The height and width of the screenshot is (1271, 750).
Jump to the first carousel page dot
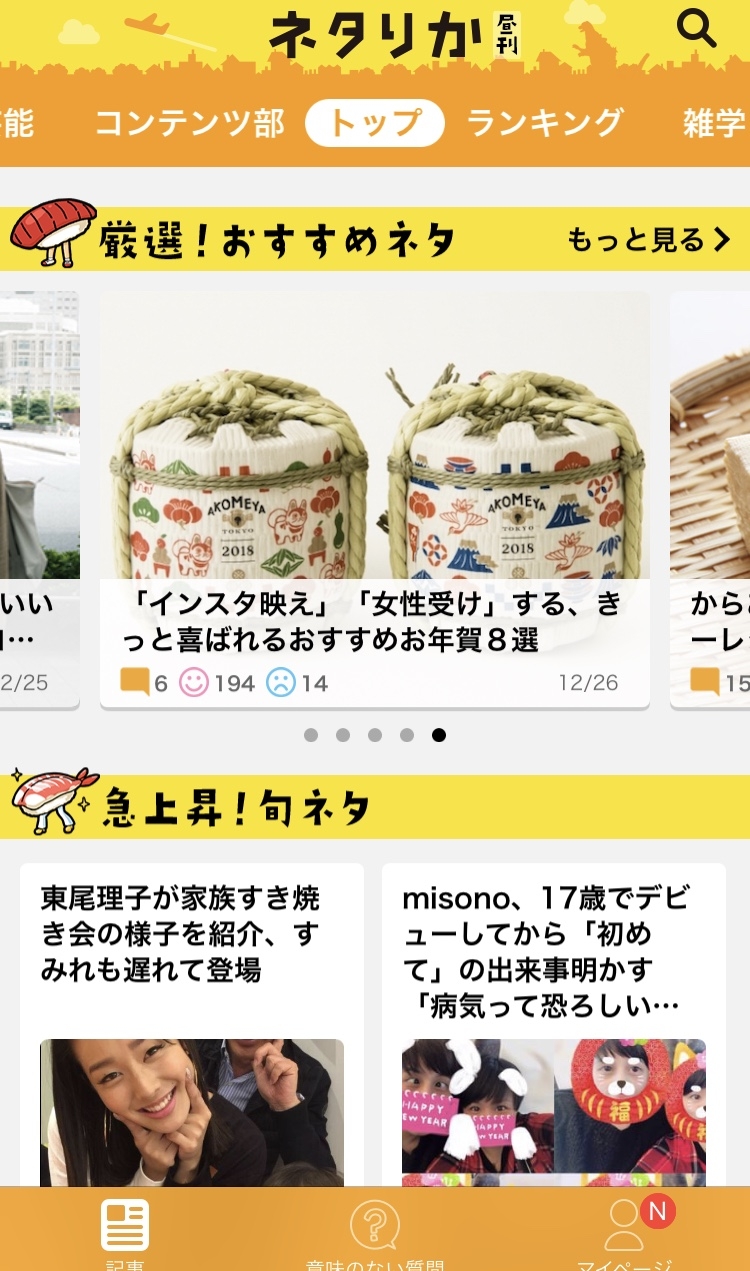[311, 735]
